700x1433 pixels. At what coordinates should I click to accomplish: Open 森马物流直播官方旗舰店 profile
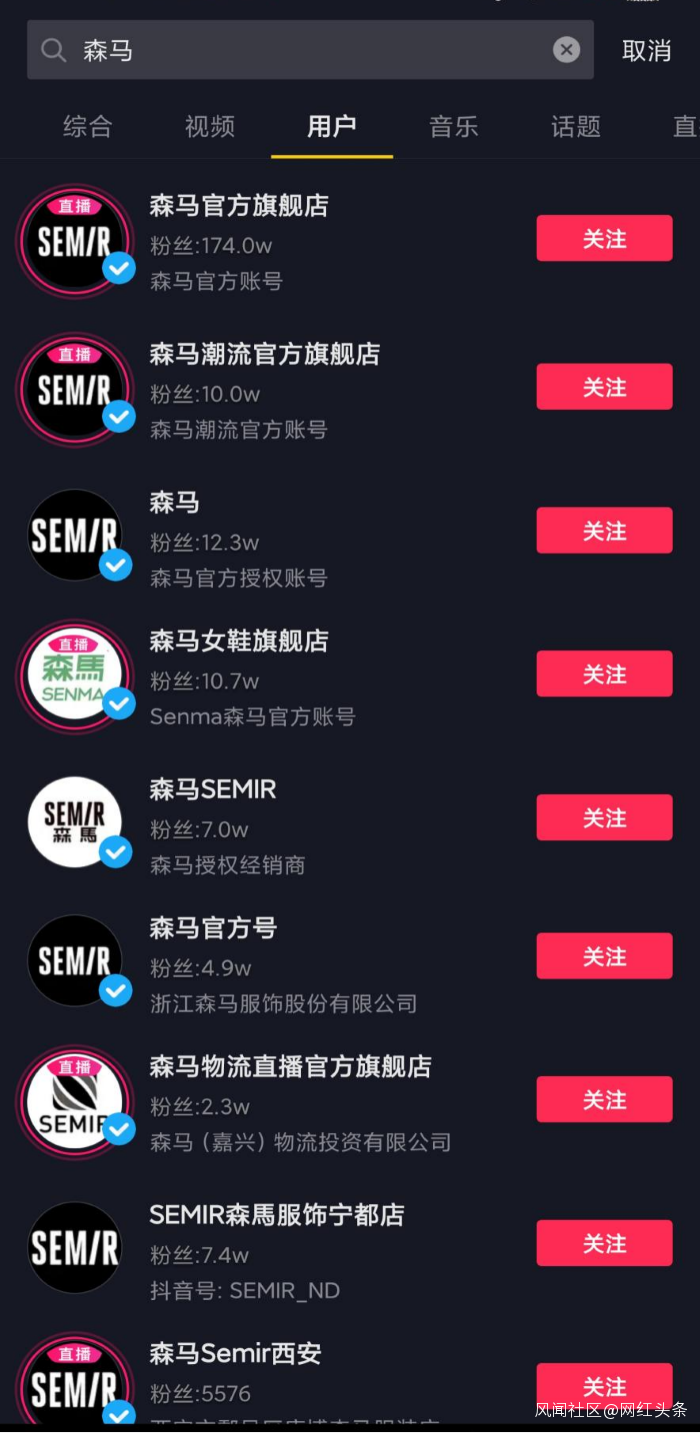300,1102
